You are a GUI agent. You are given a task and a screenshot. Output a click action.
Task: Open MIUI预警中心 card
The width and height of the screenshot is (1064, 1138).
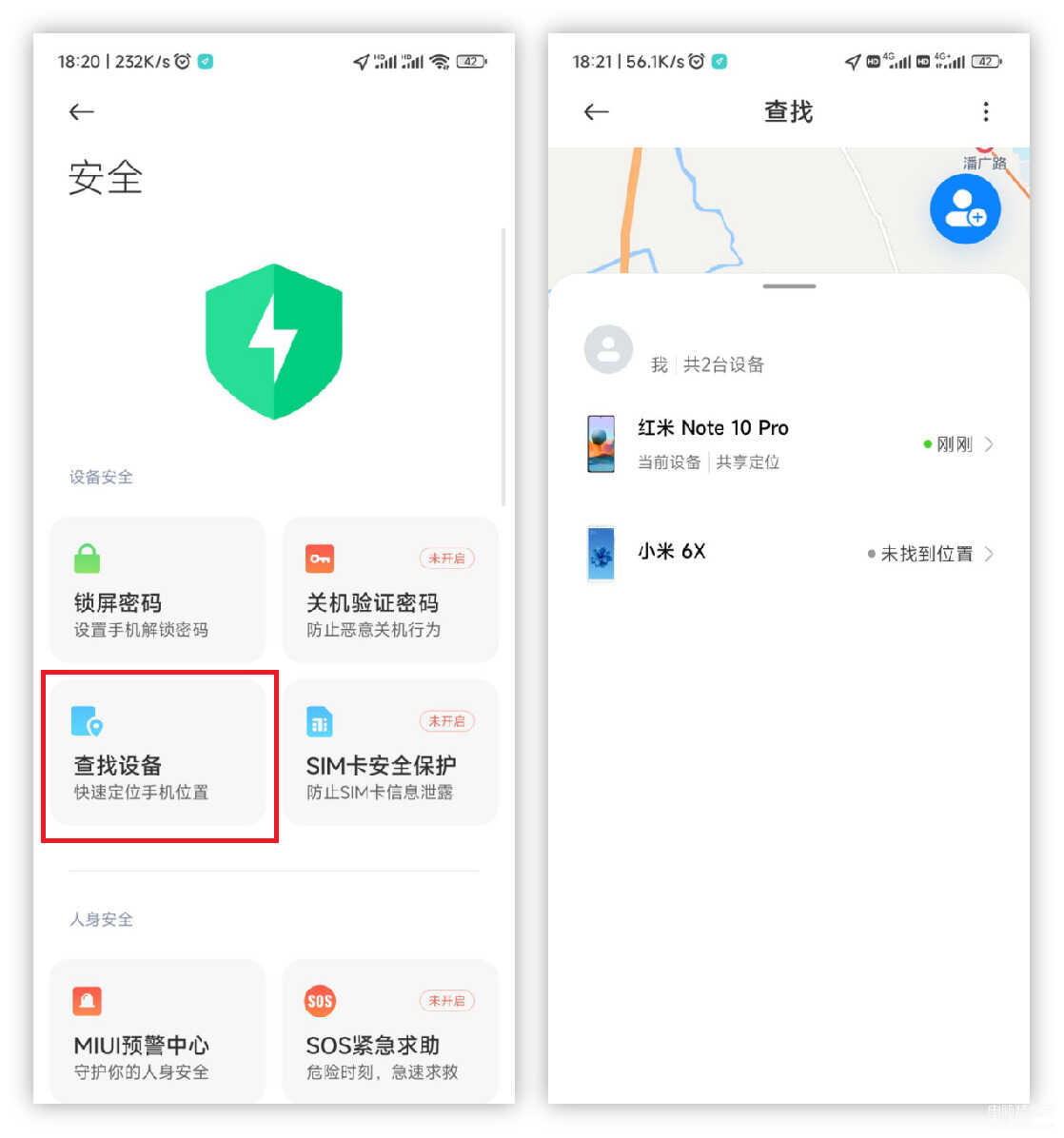click(157, 1032)
